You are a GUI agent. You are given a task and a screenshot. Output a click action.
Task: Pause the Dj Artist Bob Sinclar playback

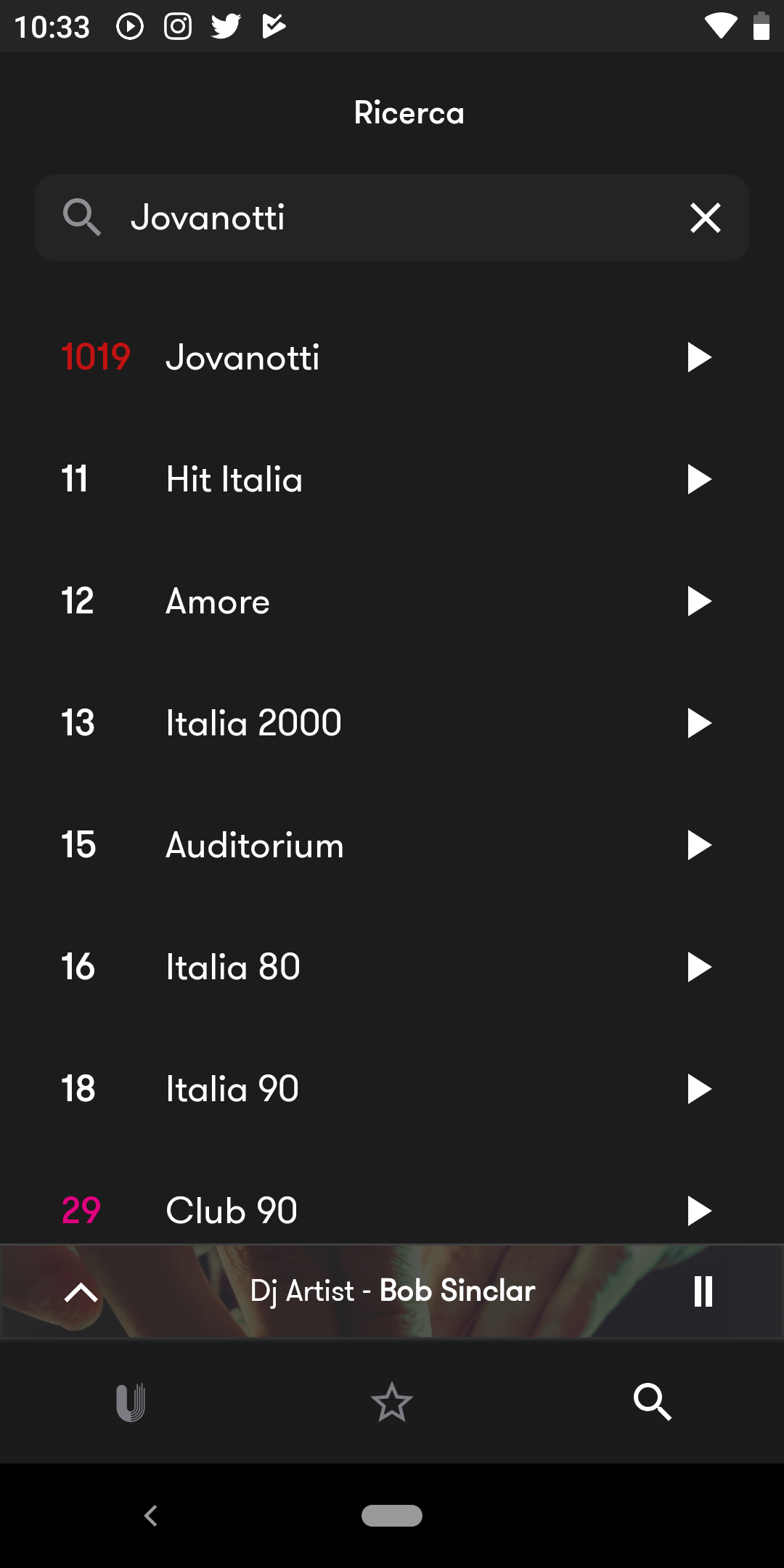click(x=703, y=1291)
